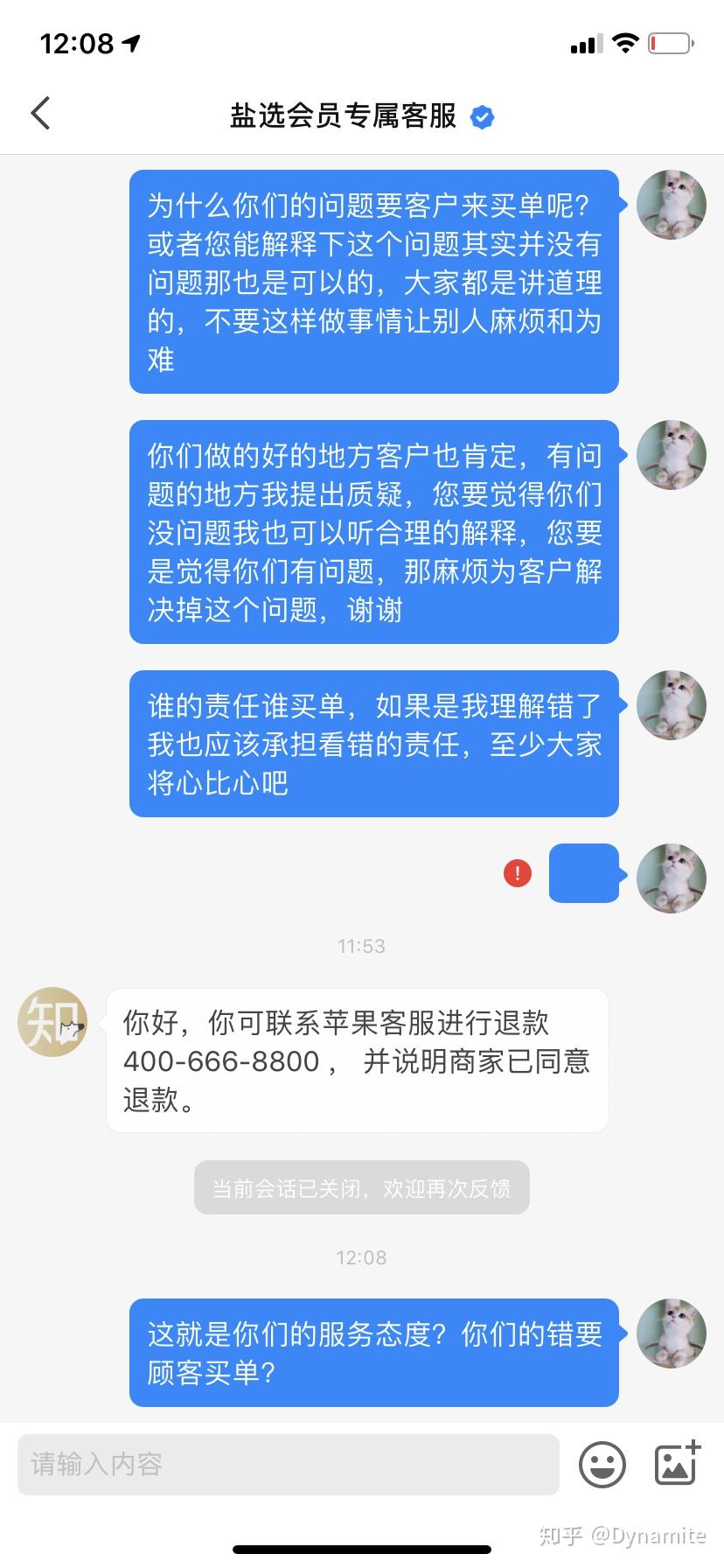Open the Zhihu customer service avatar
The image size is (724, 1568).
click(x=52, y=1021)
